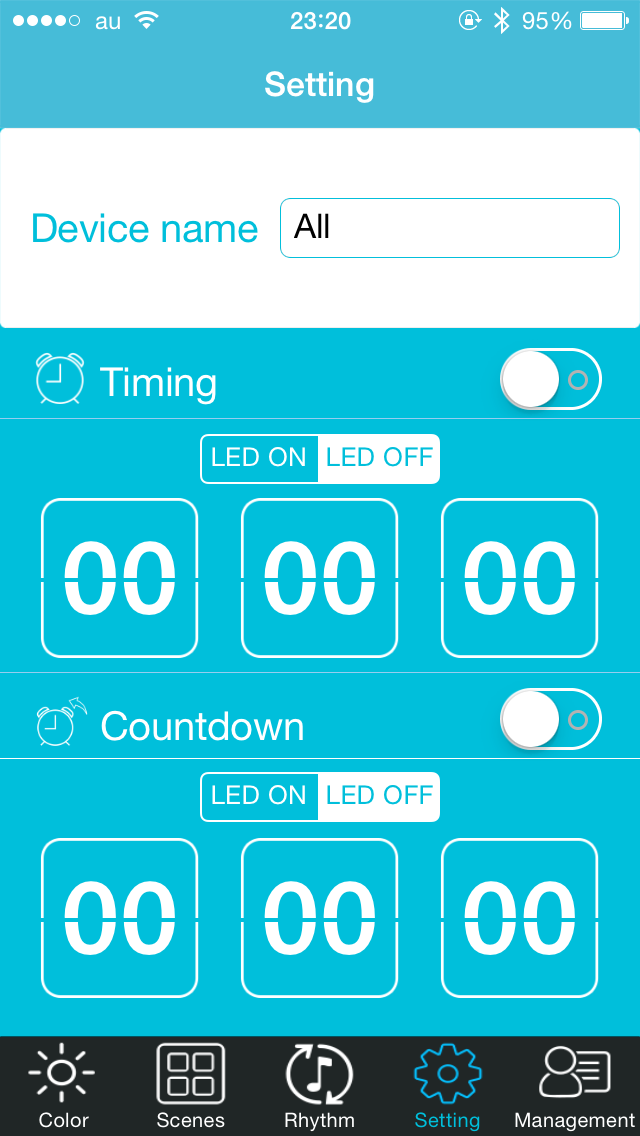
Task: Select the Setting tab
Action: [447, 1086]
